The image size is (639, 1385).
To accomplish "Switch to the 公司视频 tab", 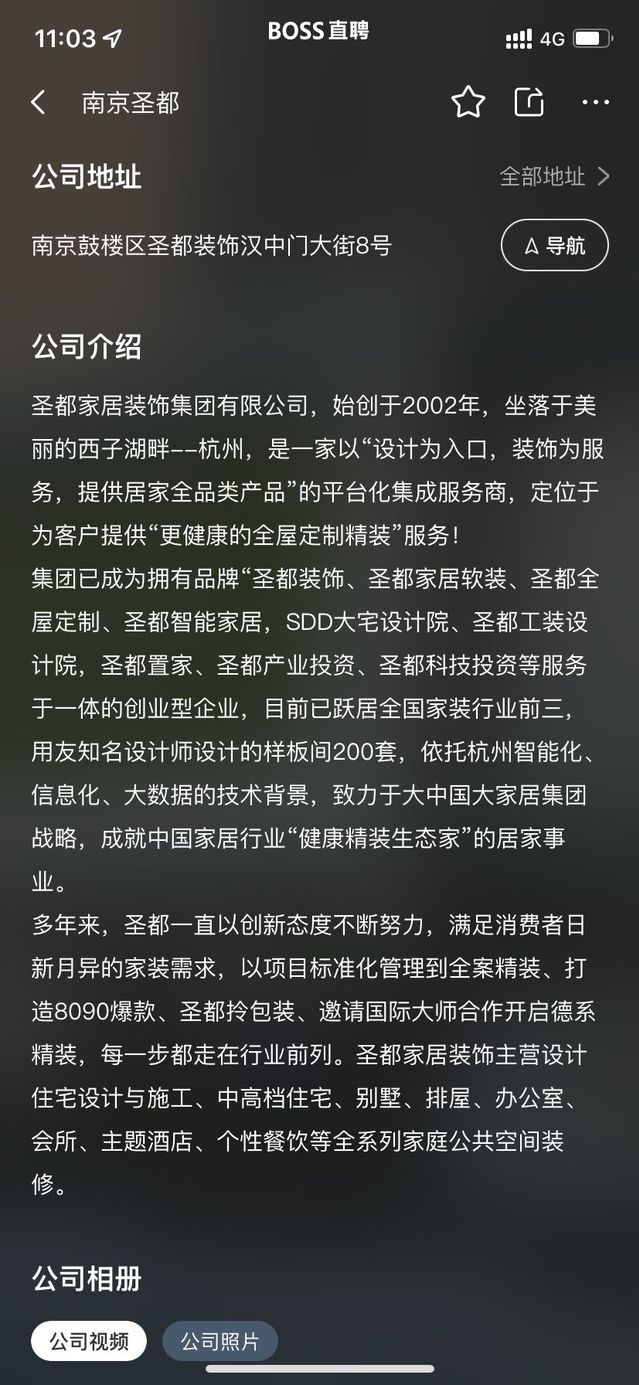I will click(89, 1341).
